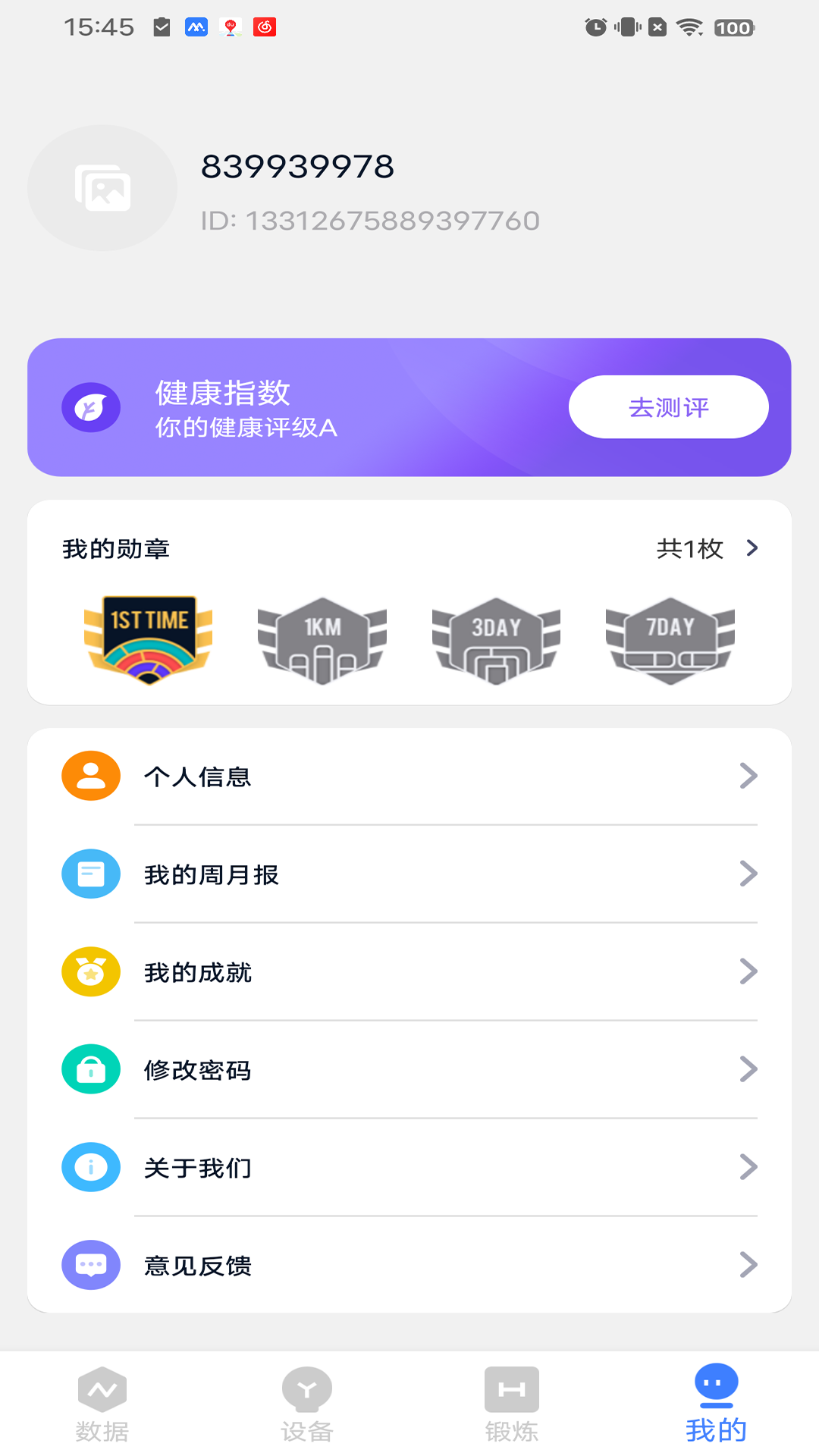This screenshot has height=1456, width=819.
Task: Click the 我的勋章 section title
Action: point(115,548)
